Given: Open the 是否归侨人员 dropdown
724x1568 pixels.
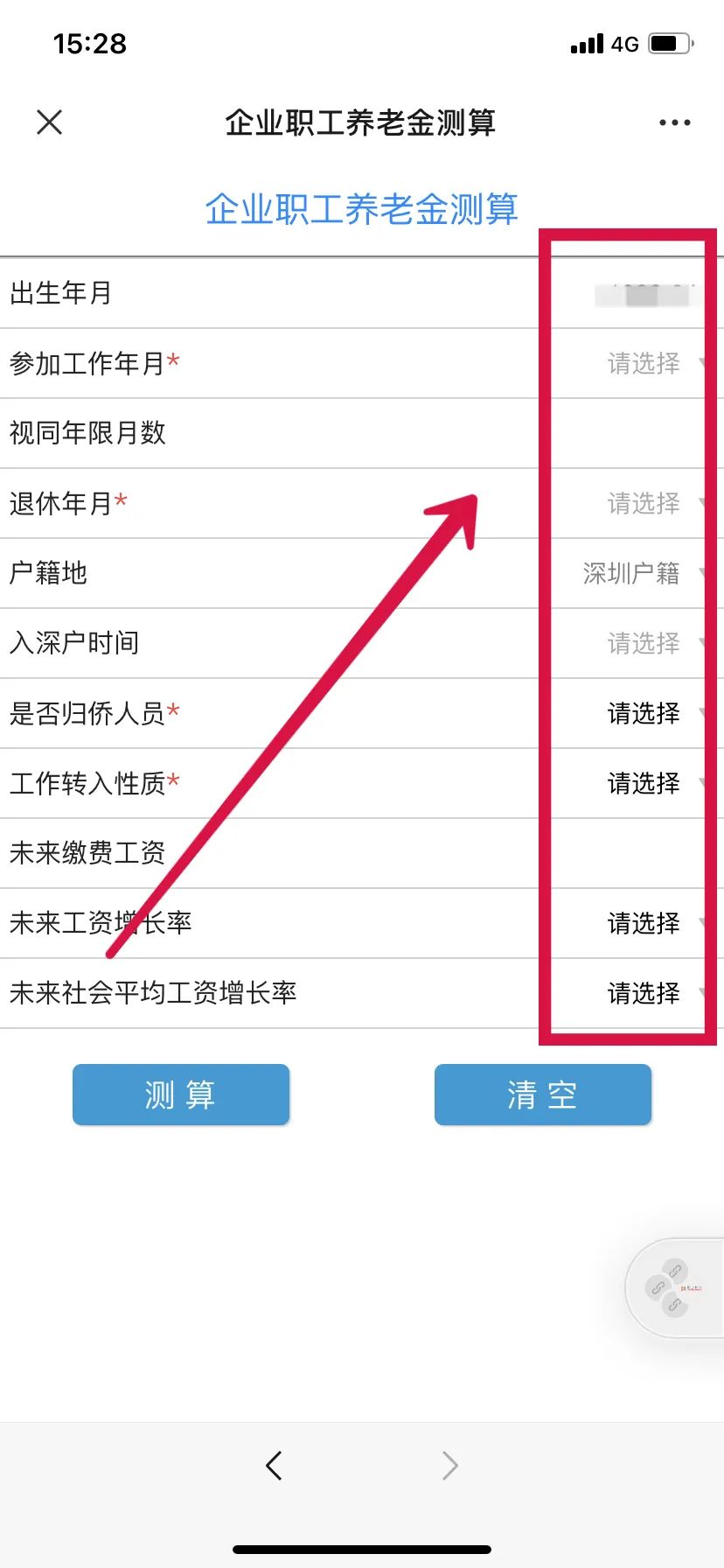Looking at the screenshot, I should point(362,713).
